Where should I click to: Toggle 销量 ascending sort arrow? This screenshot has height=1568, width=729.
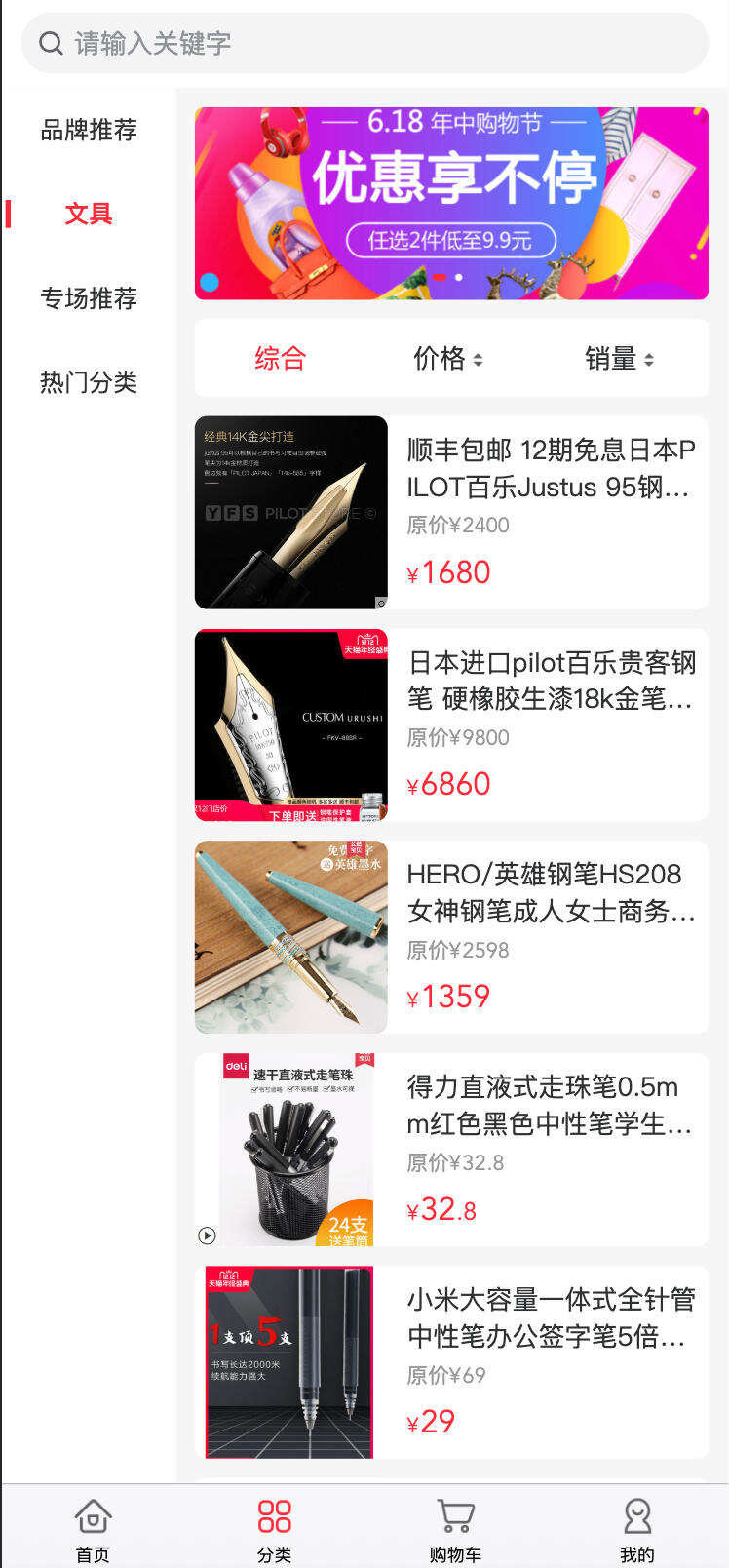pyautogui.click(x=650, y=353)
